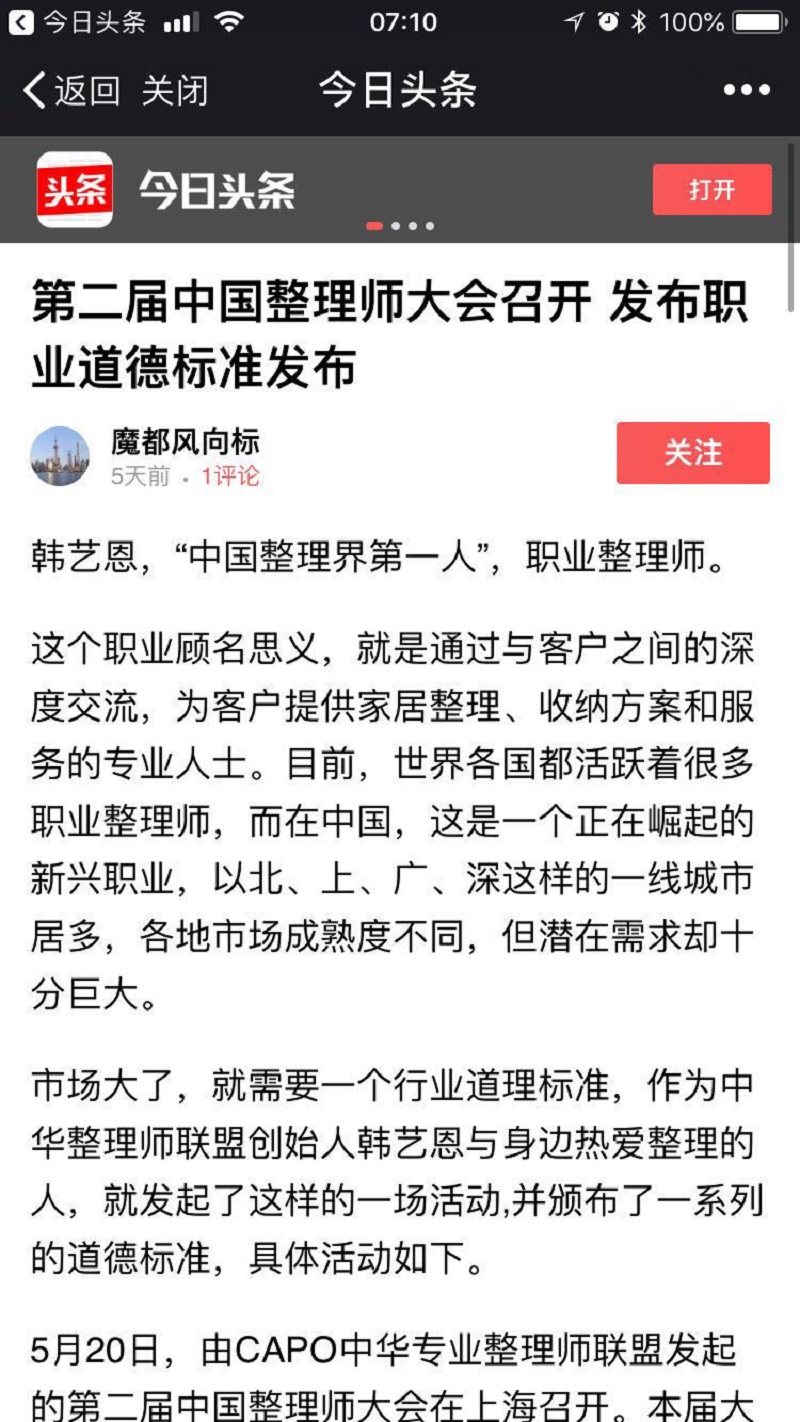The width and height of the screenshot is (800, 1422).
Task: Tap the red 打开 button
Action: [x=712, y=190]
